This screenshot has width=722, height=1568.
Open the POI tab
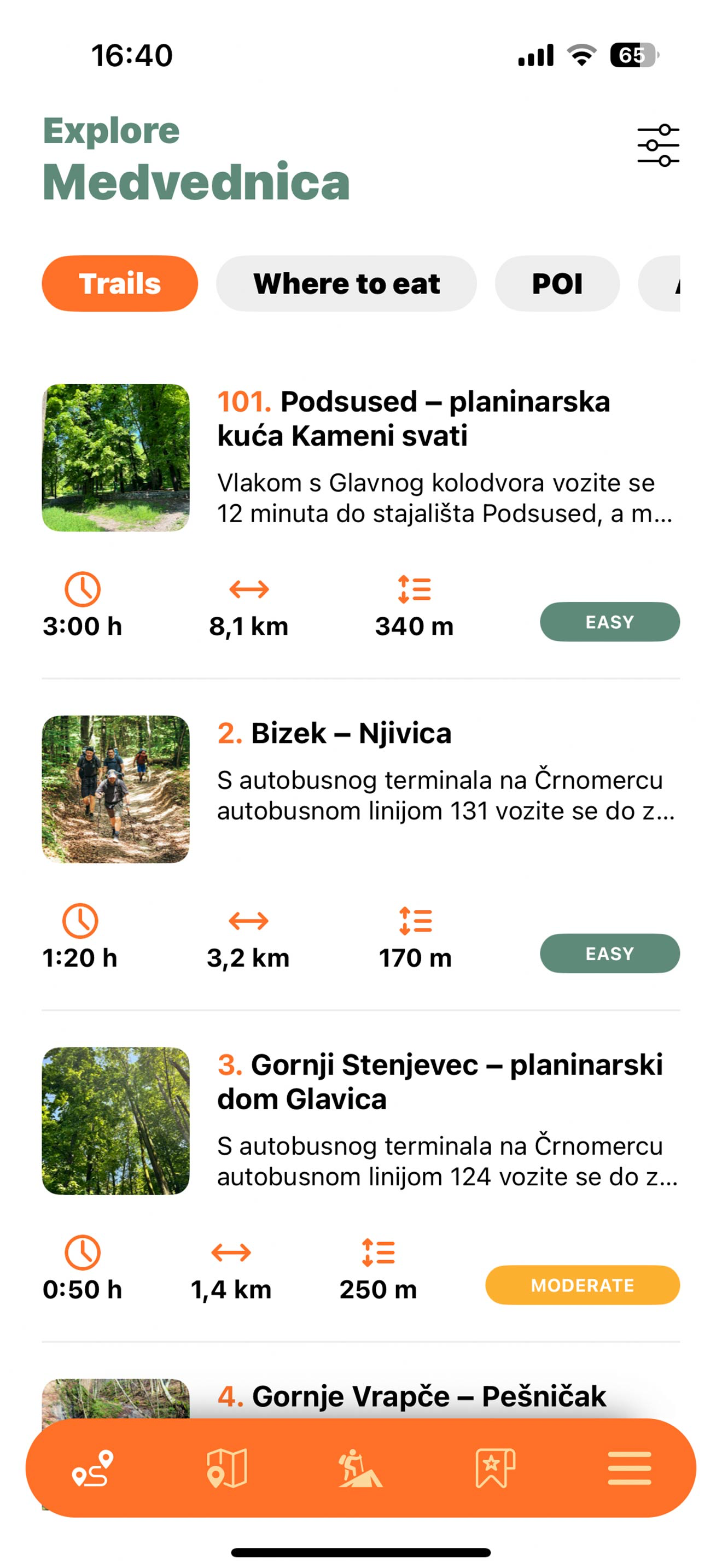tap(557, 283)
